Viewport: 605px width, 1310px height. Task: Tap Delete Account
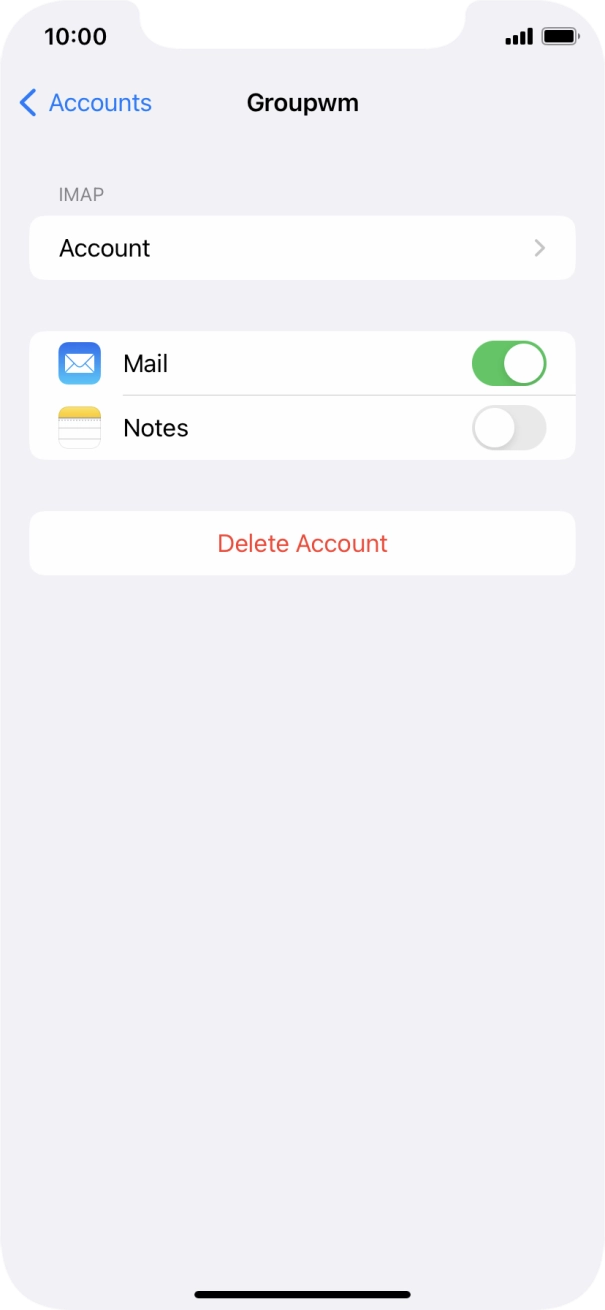point(302,543)
